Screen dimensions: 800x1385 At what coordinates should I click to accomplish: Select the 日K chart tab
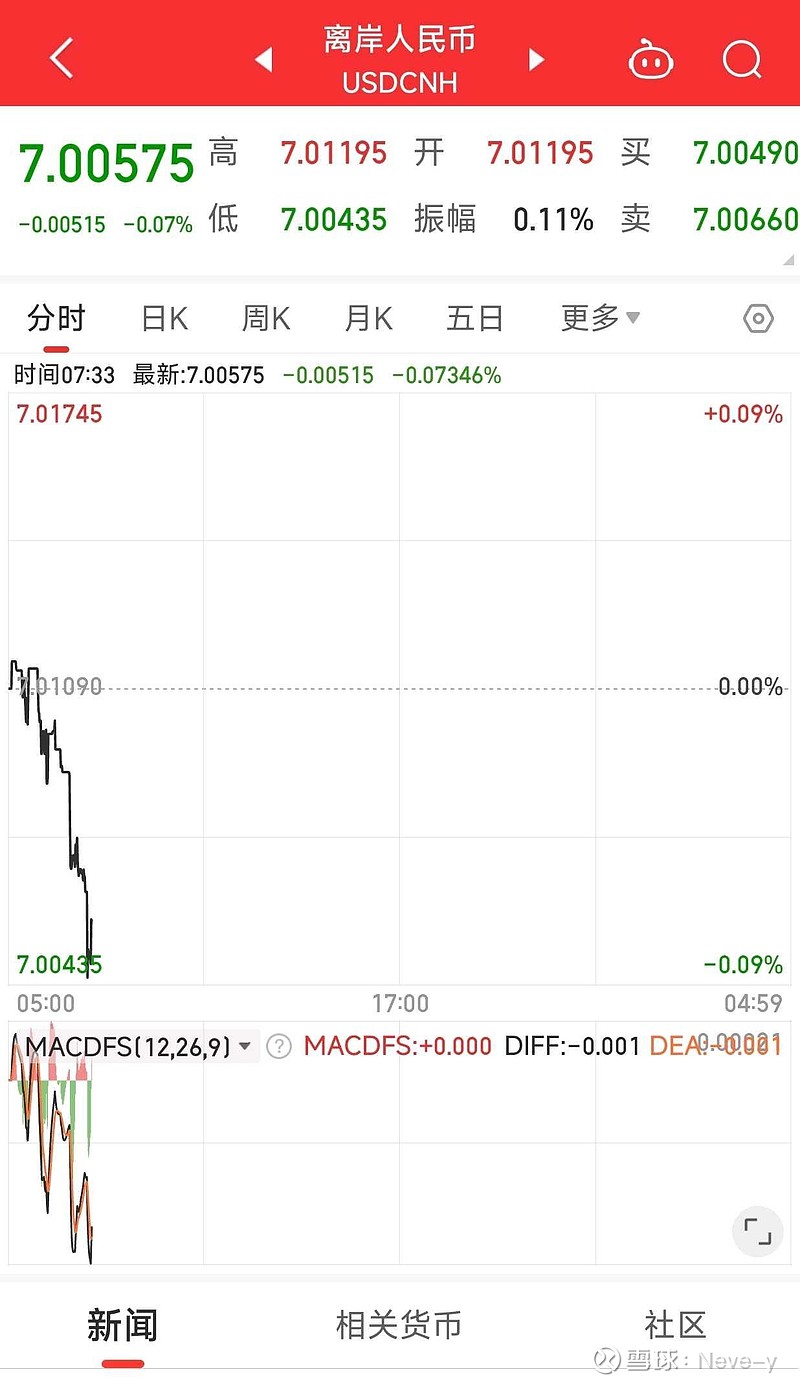click(164, 319)
